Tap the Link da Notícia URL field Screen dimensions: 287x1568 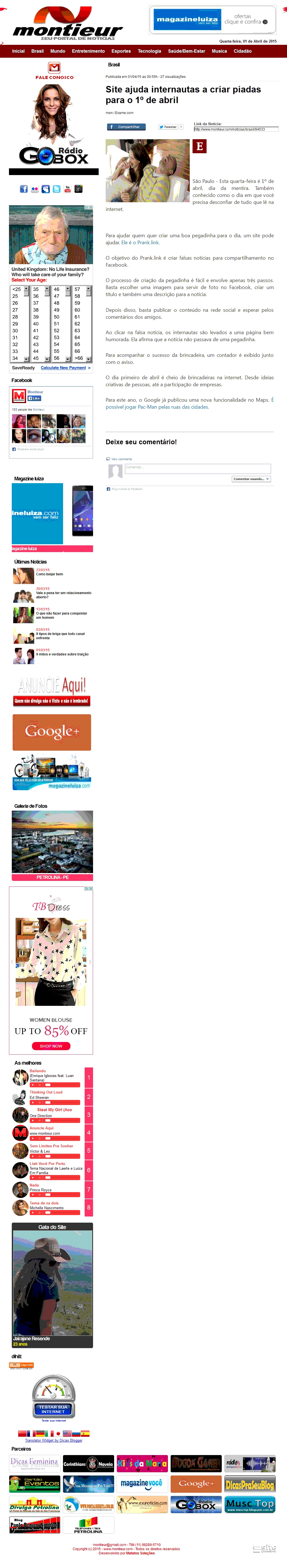pyautogui.click(x=236, y=129)
